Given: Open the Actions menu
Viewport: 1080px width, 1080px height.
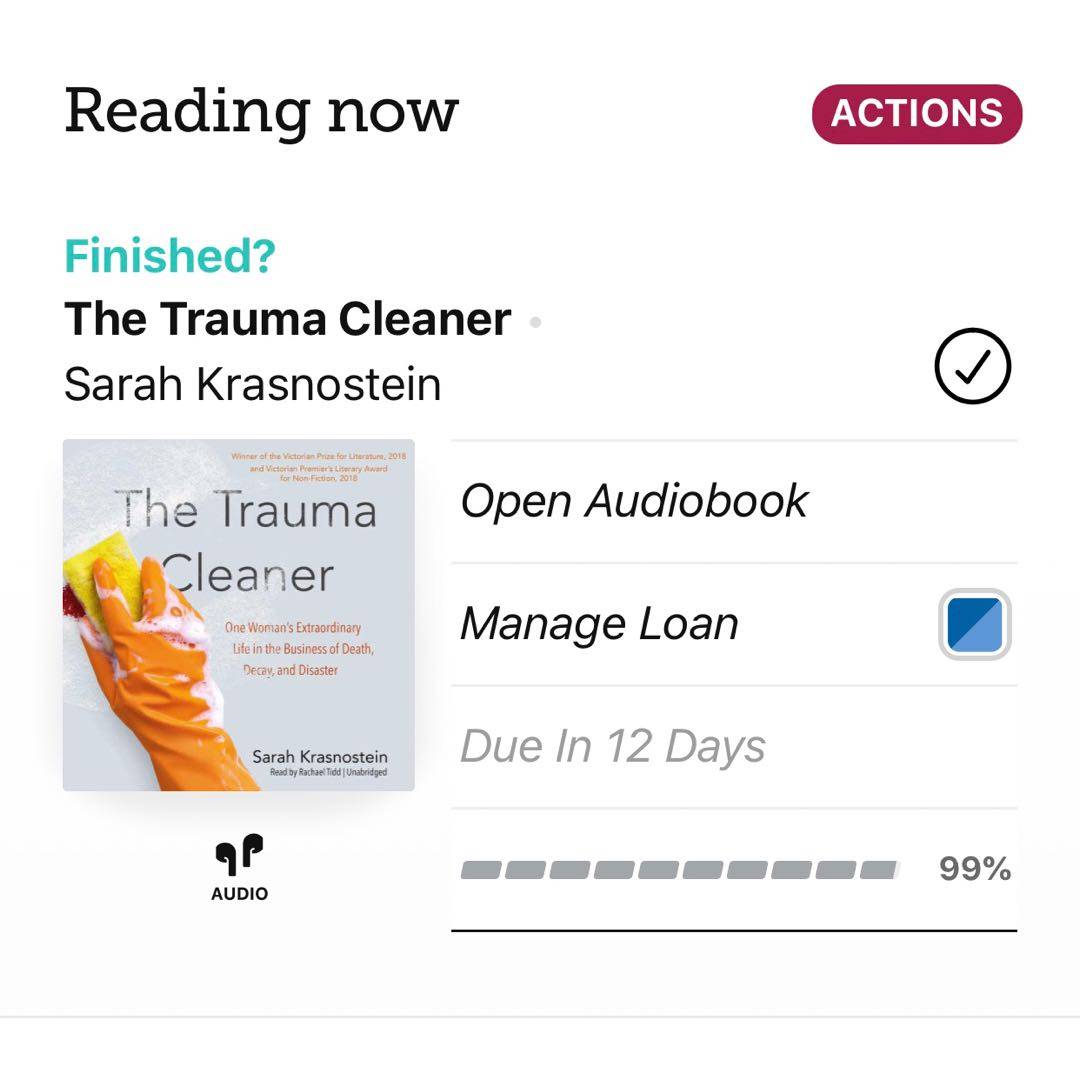Looking at the screenshot, I should (x=916, y=114).
